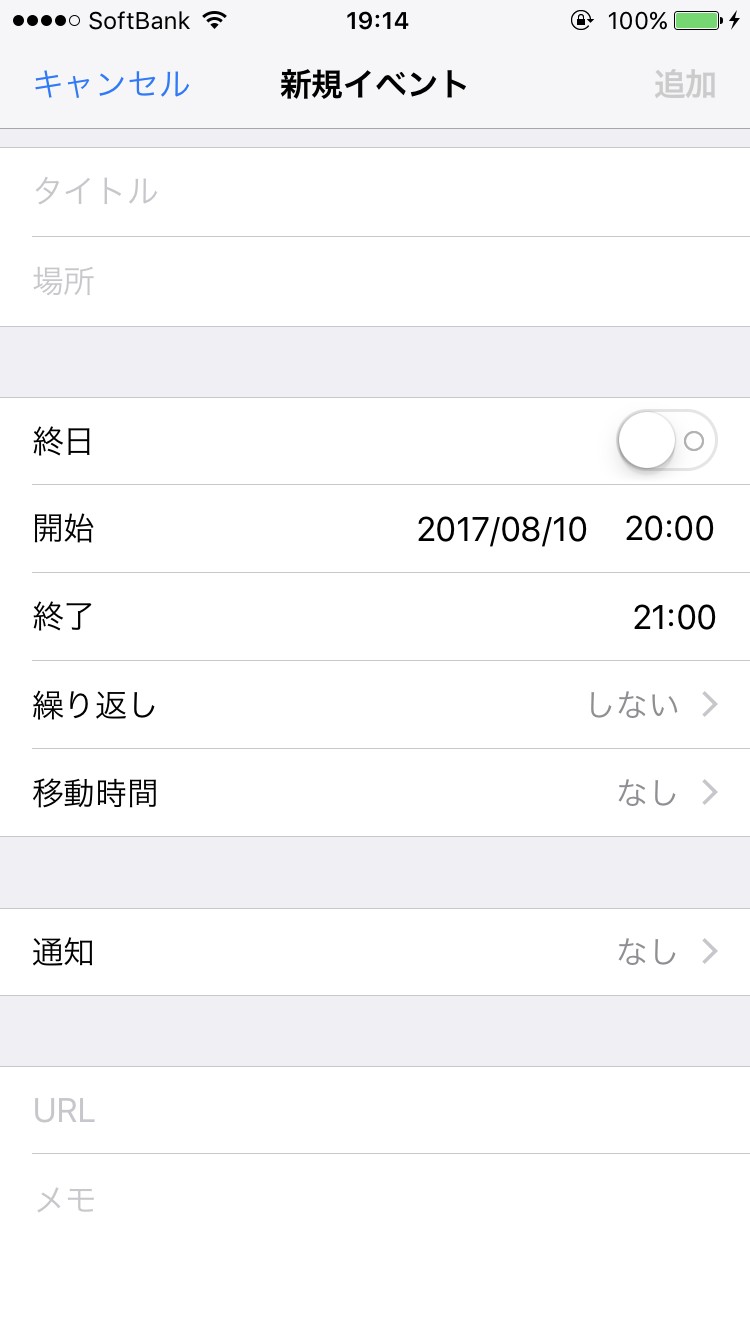
Task: Tap キャンセル to cancel the new event
Action: (111, 84)
